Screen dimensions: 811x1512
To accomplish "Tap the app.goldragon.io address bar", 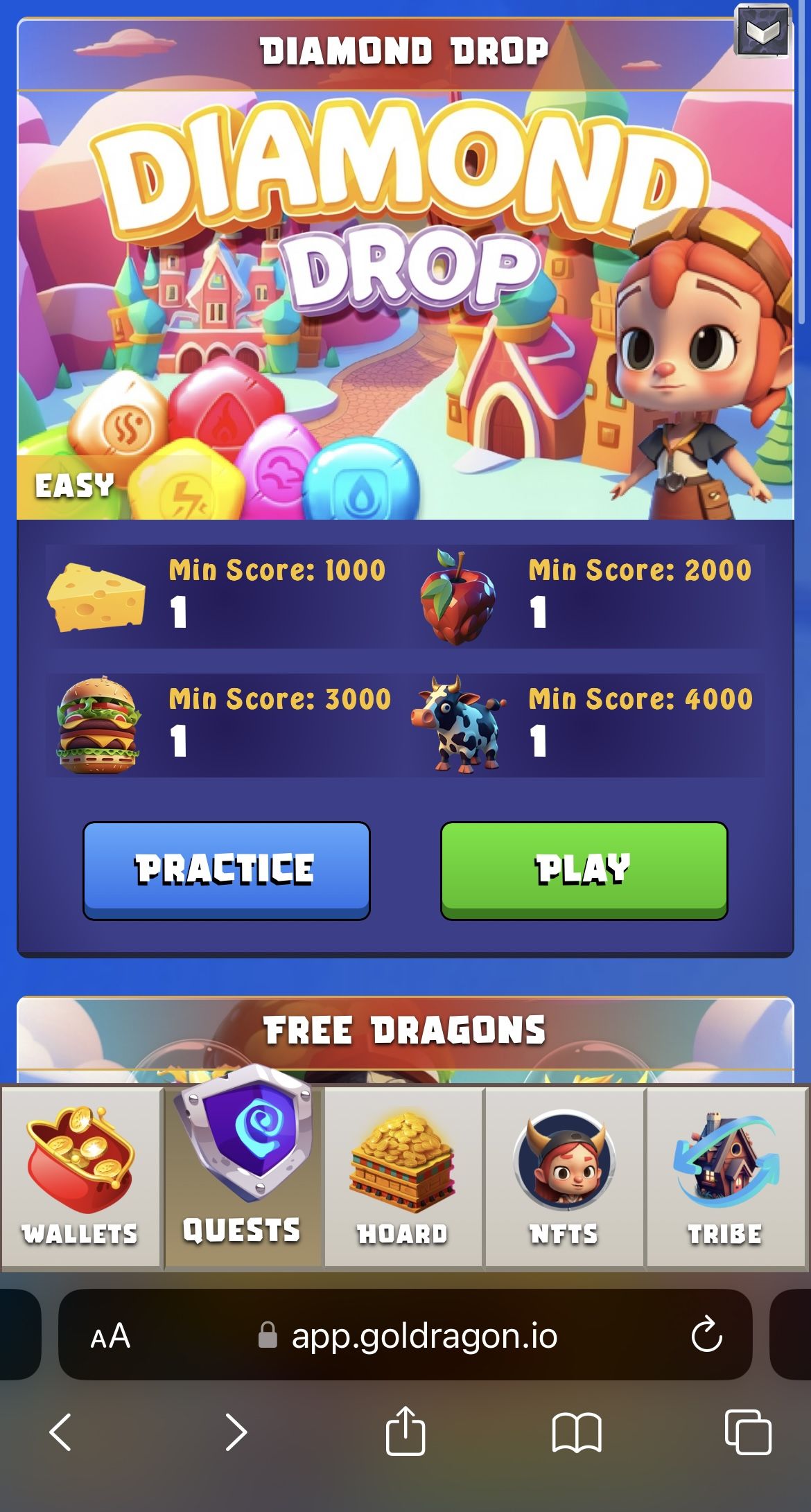I will (423, 1335).
